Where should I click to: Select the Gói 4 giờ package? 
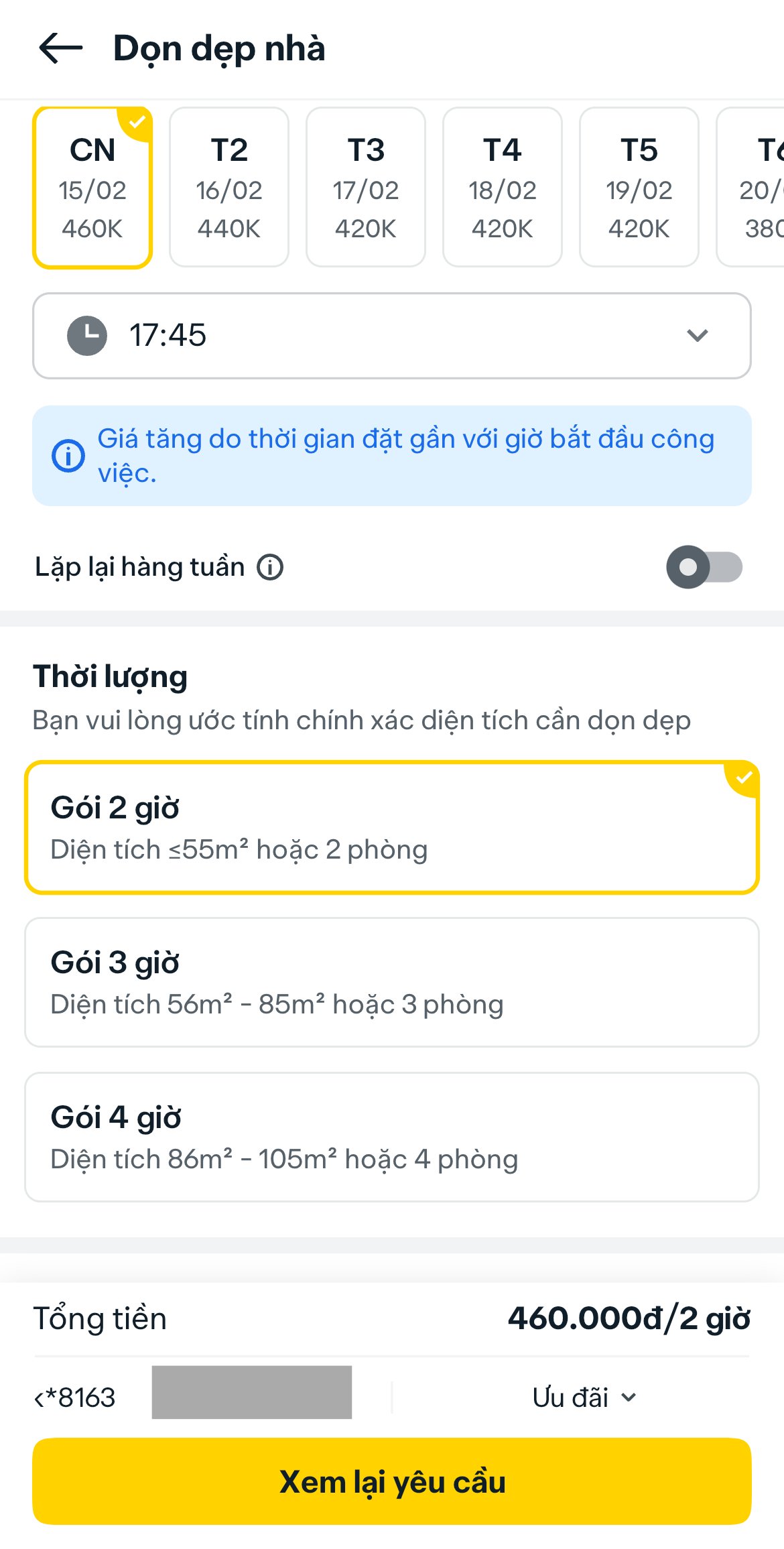[x=392, y=1135]
